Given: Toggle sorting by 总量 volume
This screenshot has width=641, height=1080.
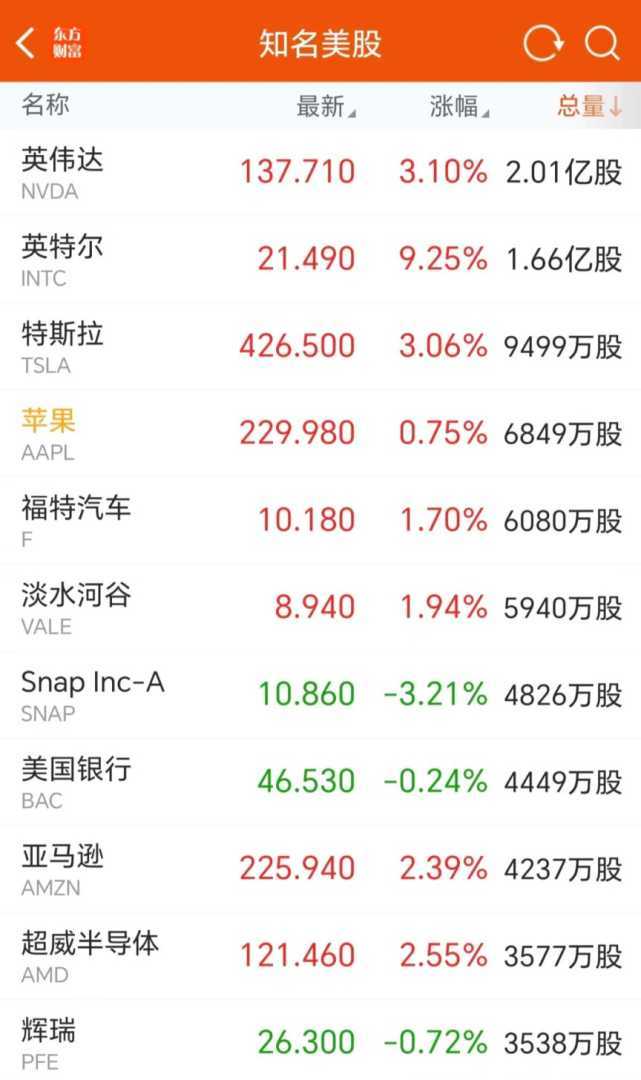Looking at the screenshot, I should 589,106.
